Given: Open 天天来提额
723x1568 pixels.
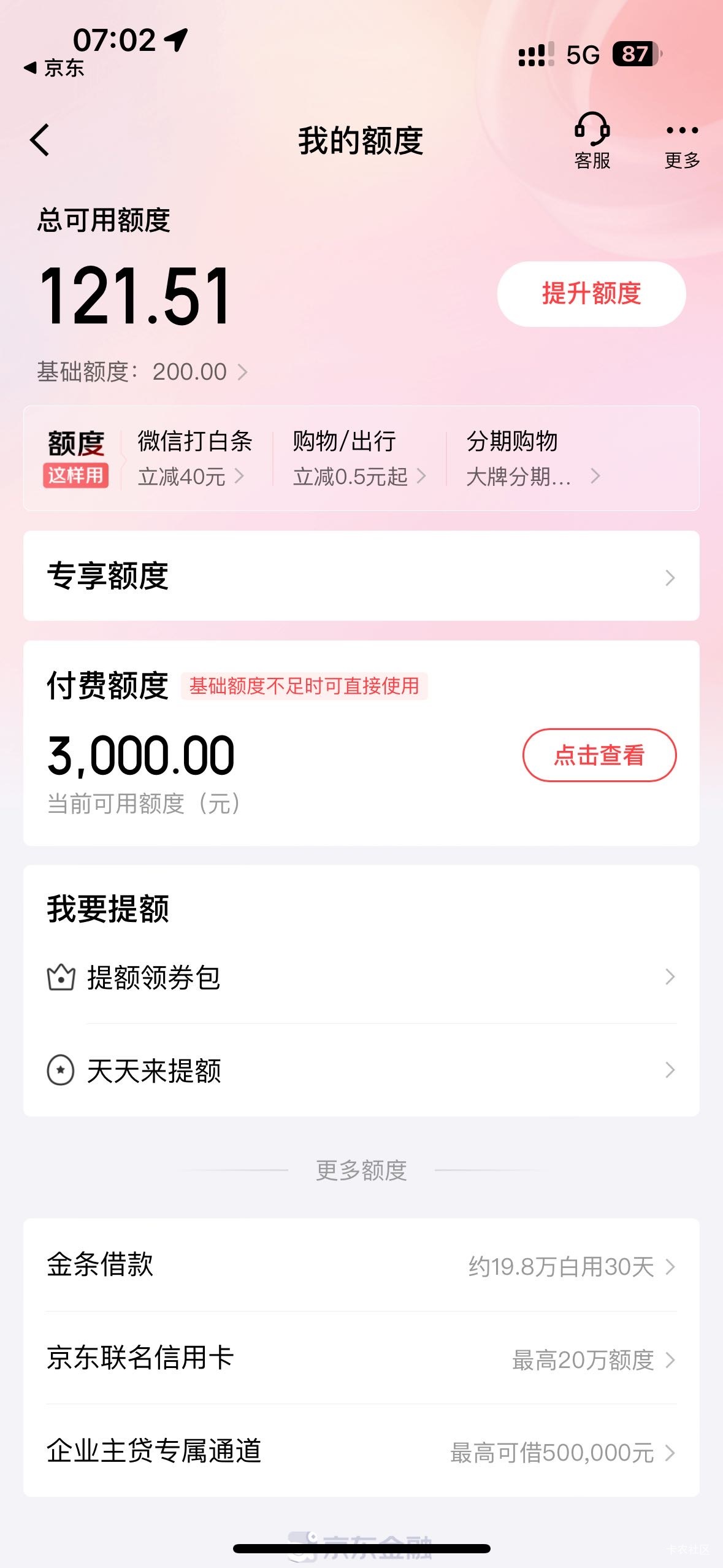Looking at the screenshot, I should tap(361, 1070).
